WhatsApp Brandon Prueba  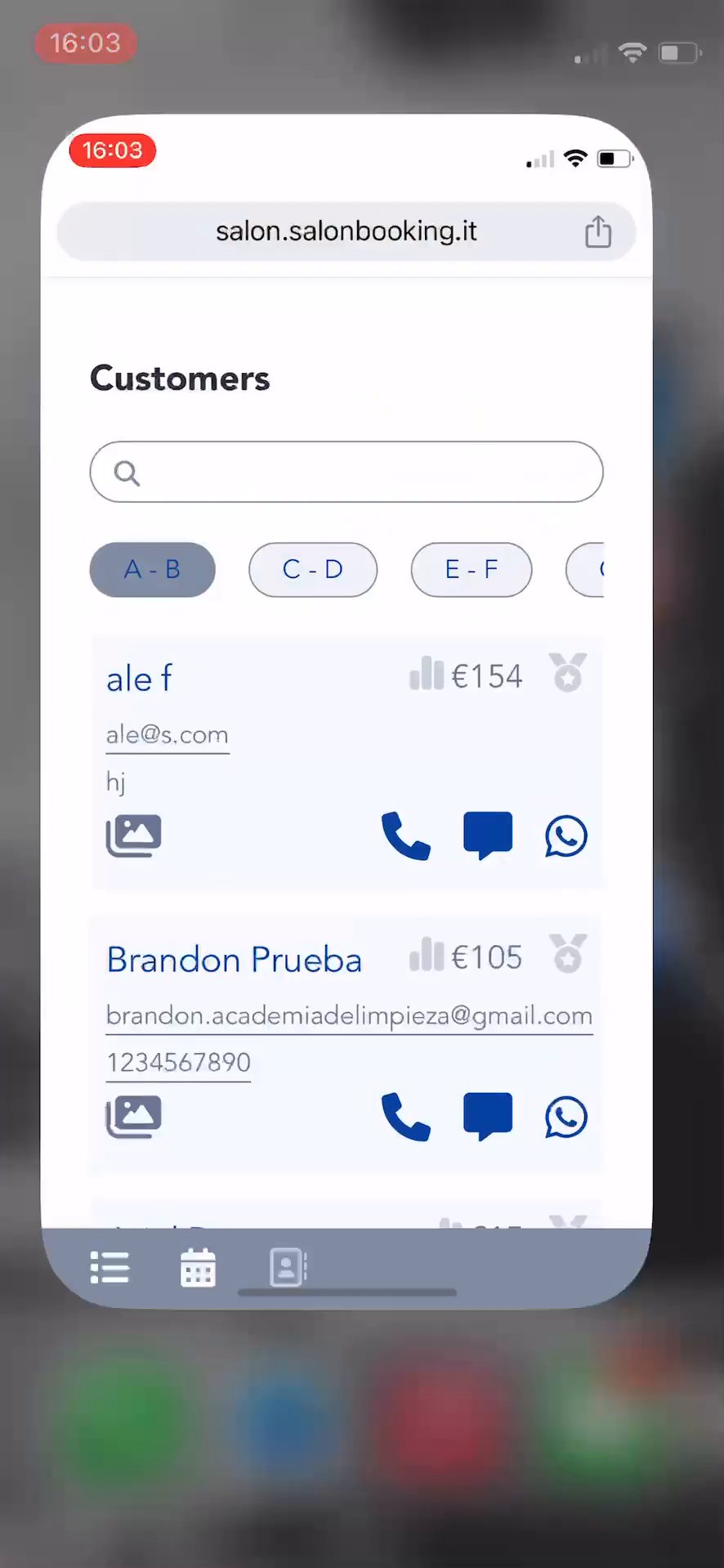point(565,1117)
